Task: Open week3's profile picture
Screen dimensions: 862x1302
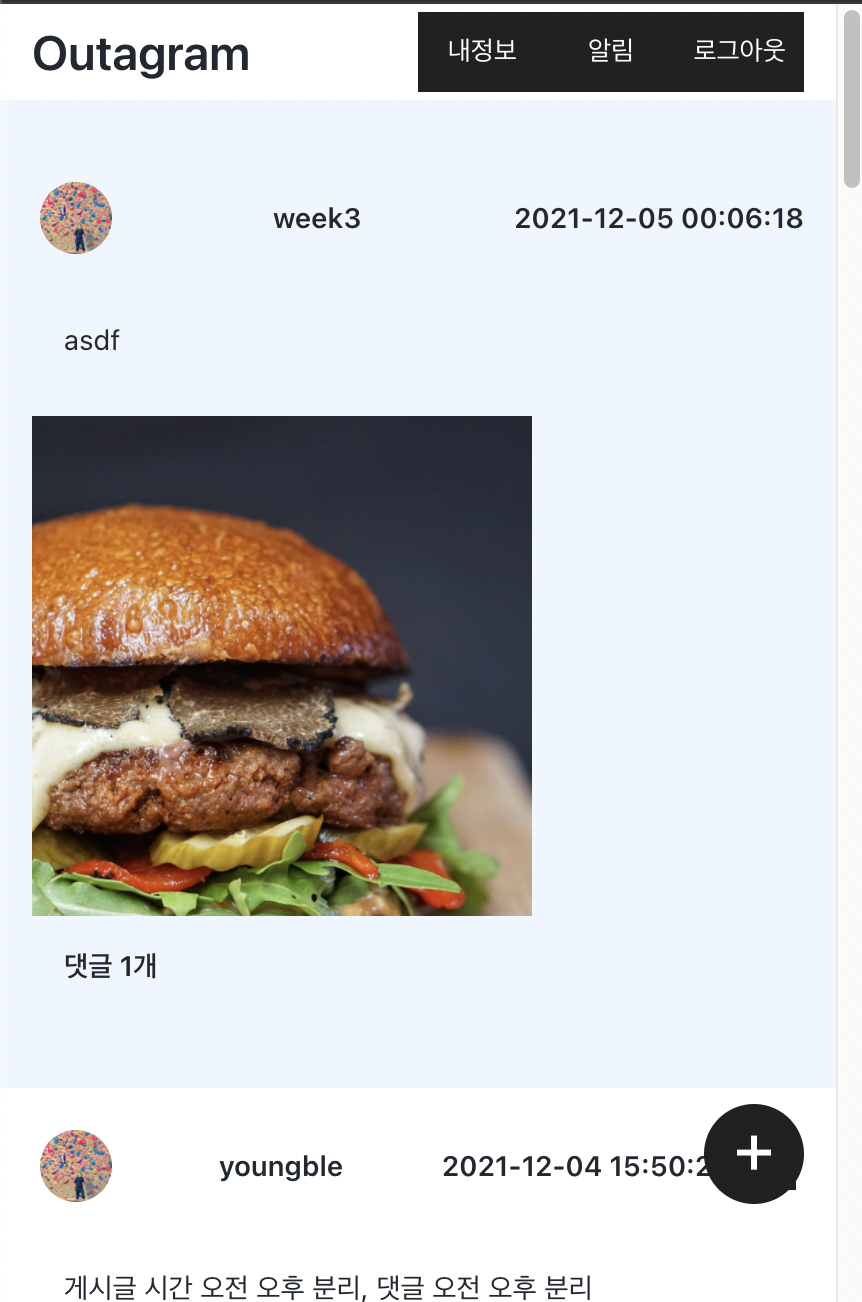Action: point(76,218)
